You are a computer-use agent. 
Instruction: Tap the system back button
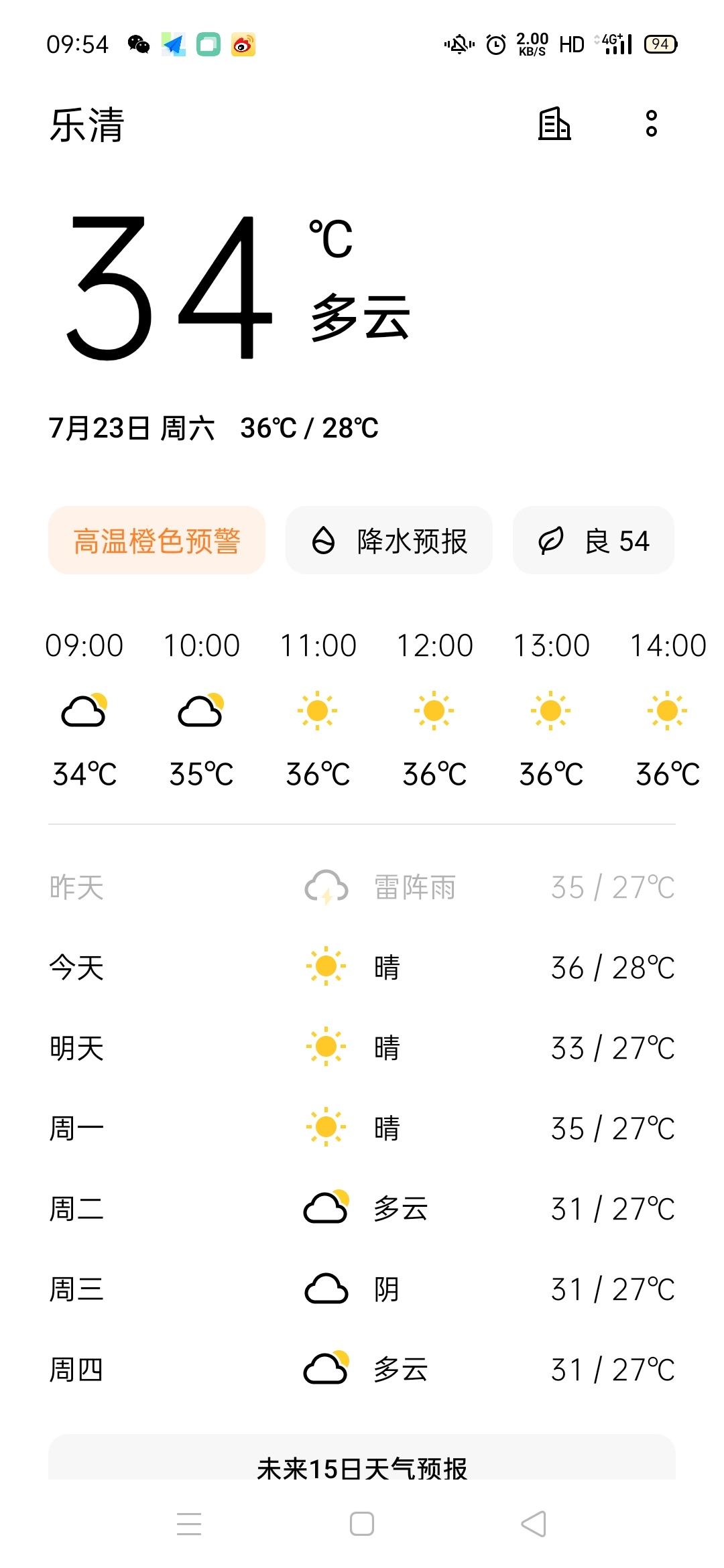point(534,1524)
